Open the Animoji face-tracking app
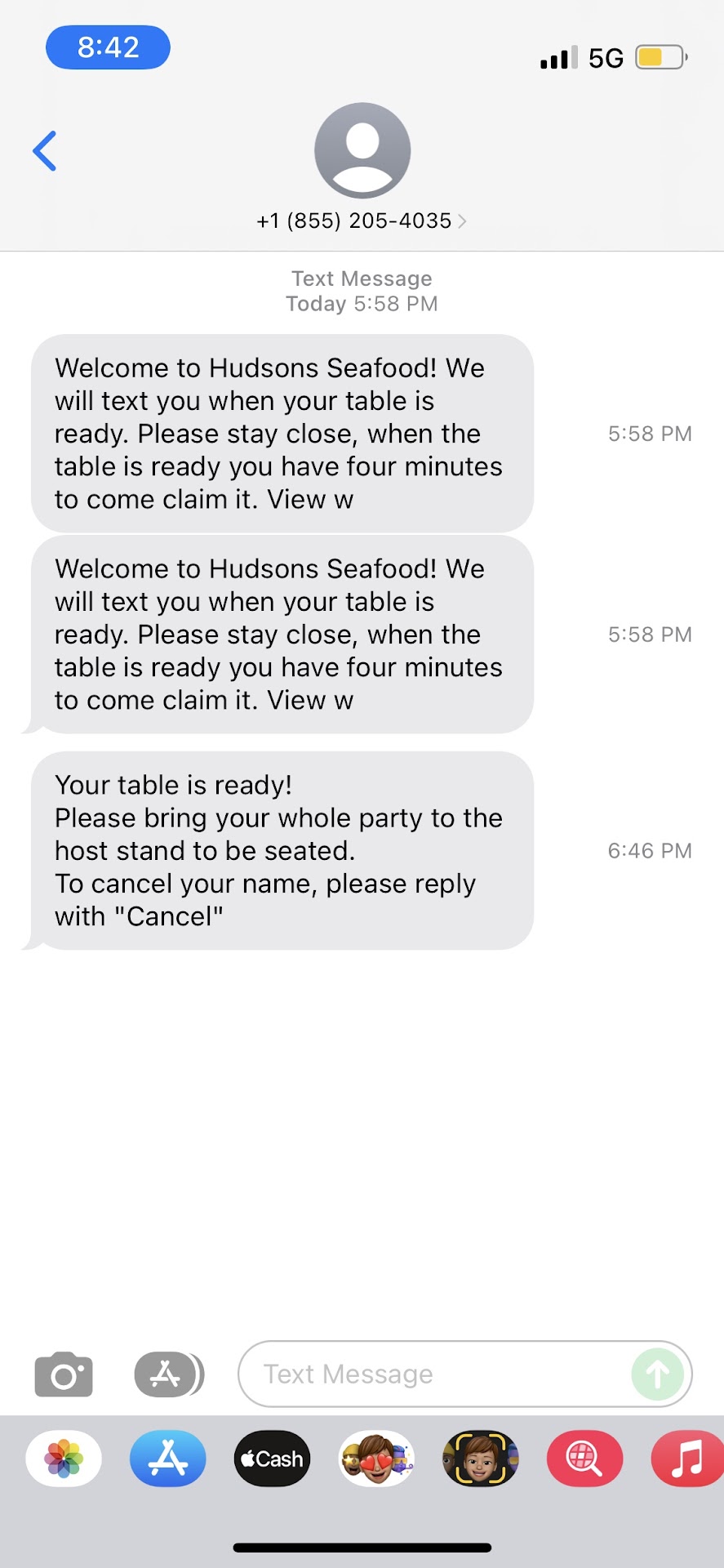Screen dimensions: 724x1568 481,1459
